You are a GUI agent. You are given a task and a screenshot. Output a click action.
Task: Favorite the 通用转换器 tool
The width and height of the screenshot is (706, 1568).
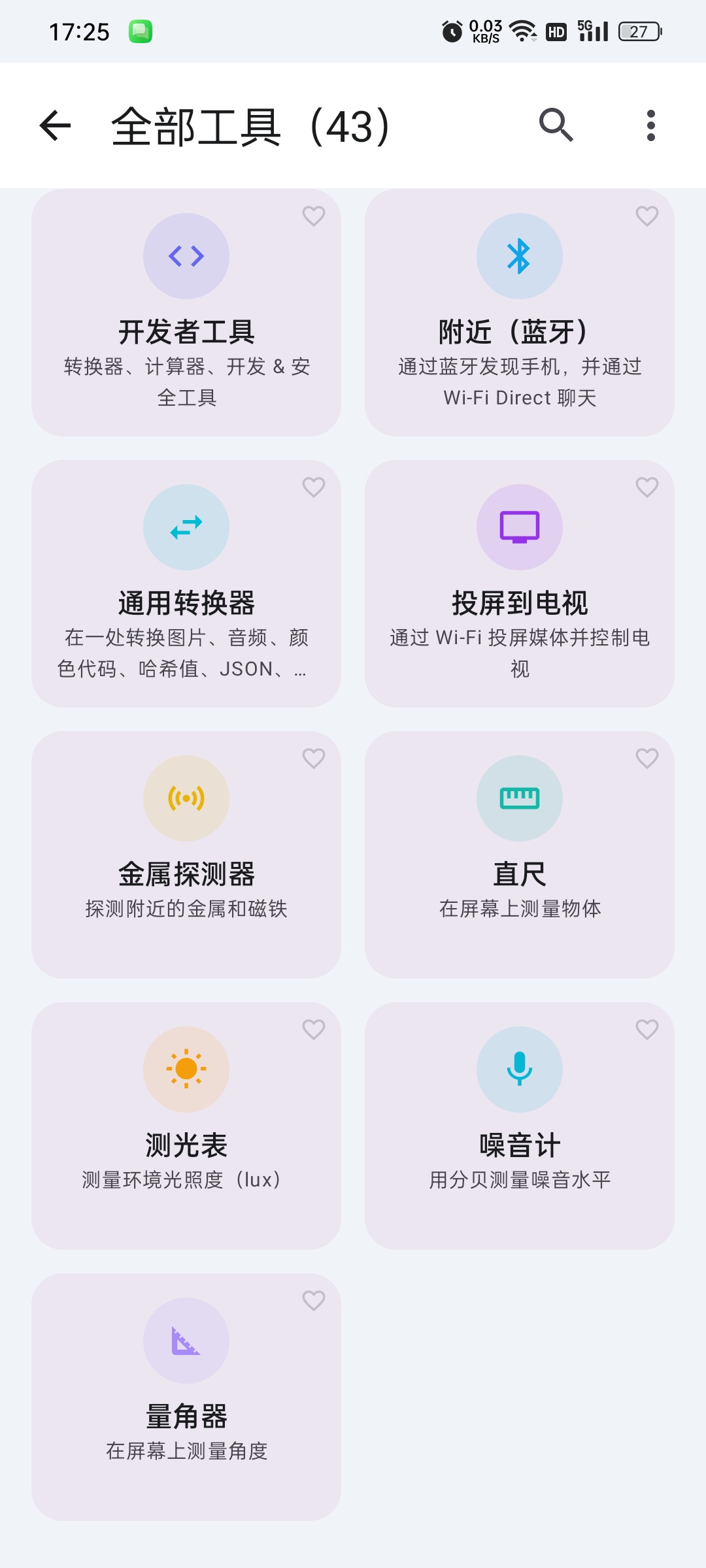(x=314, y=487)
